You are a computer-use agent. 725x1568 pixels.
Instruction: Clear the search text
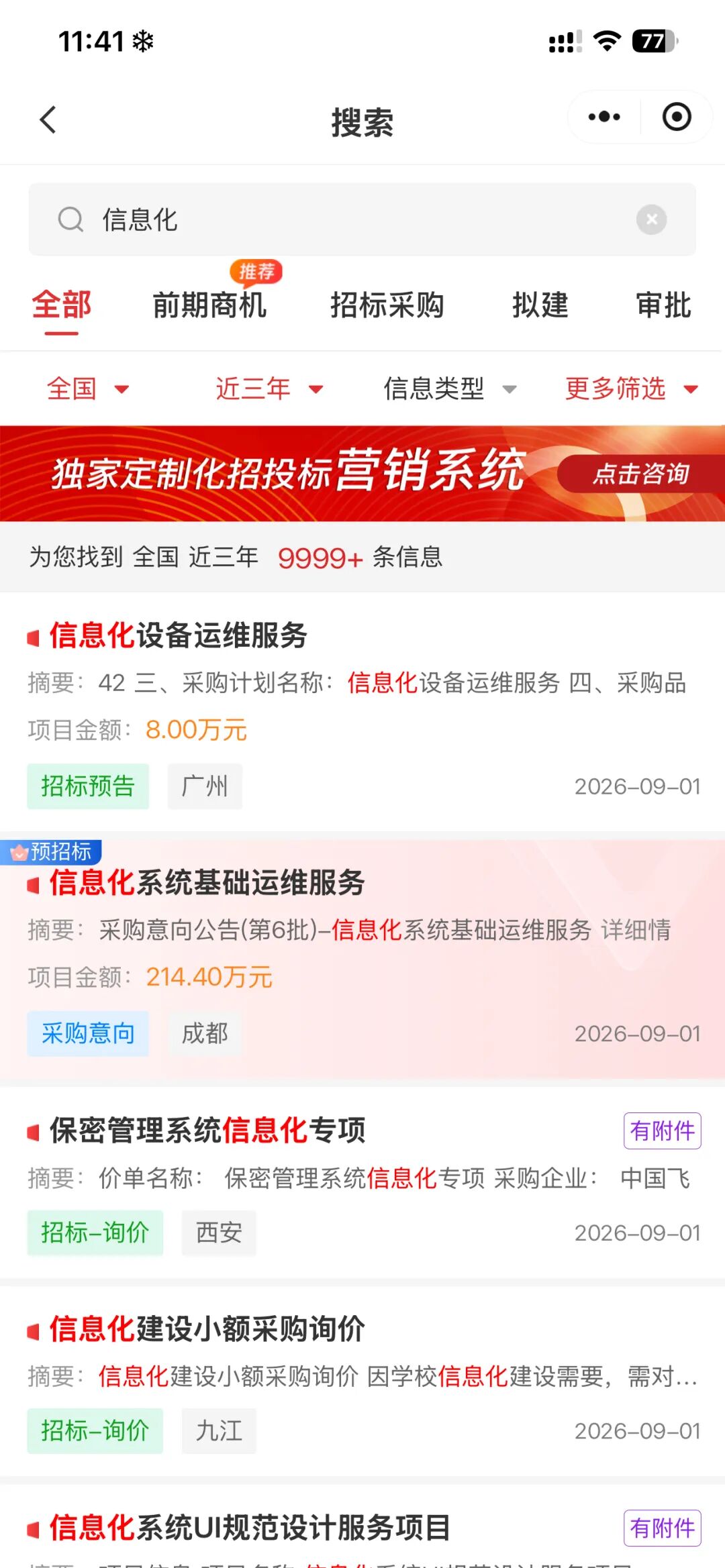(x=651, y=219)
